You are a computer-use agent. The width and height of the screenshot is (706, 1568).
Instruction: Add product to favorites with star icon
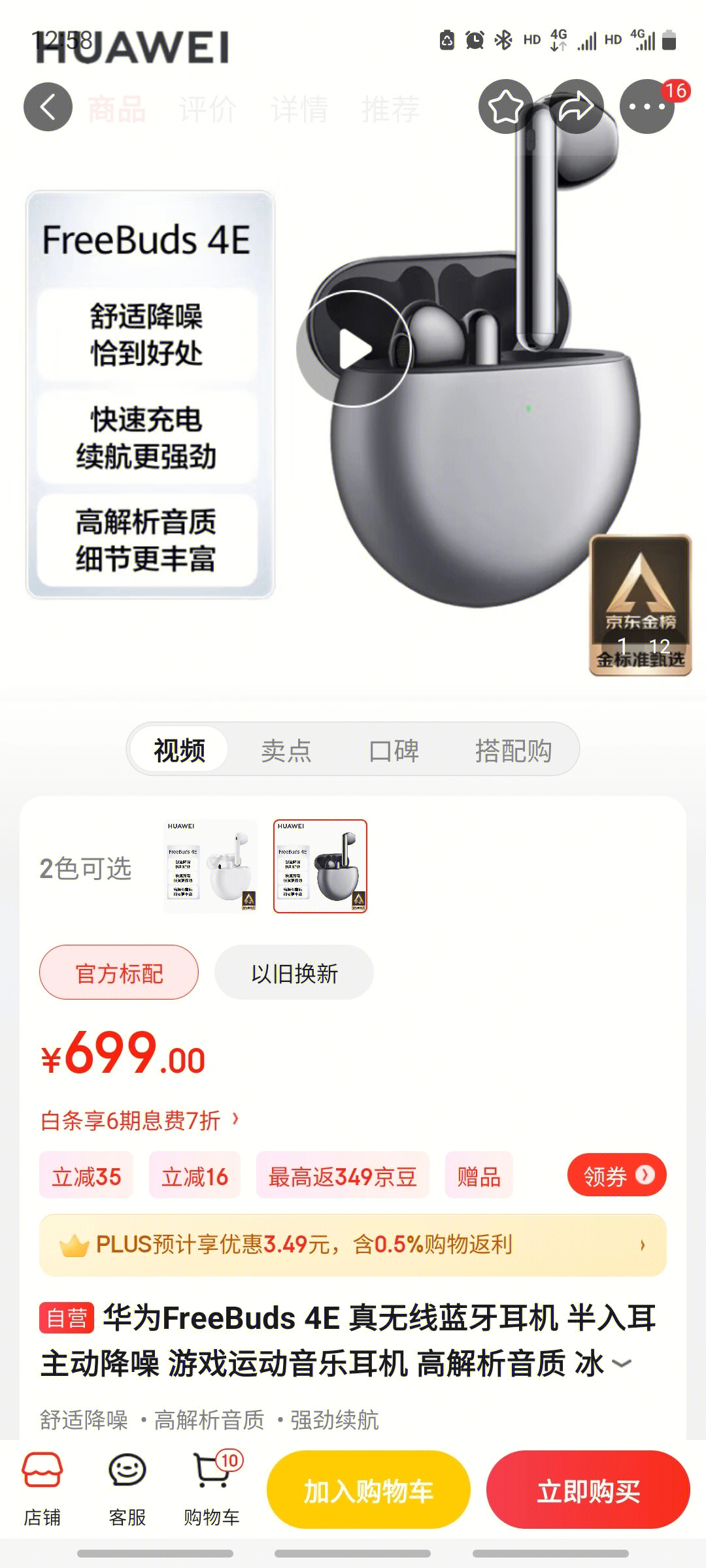505,107
